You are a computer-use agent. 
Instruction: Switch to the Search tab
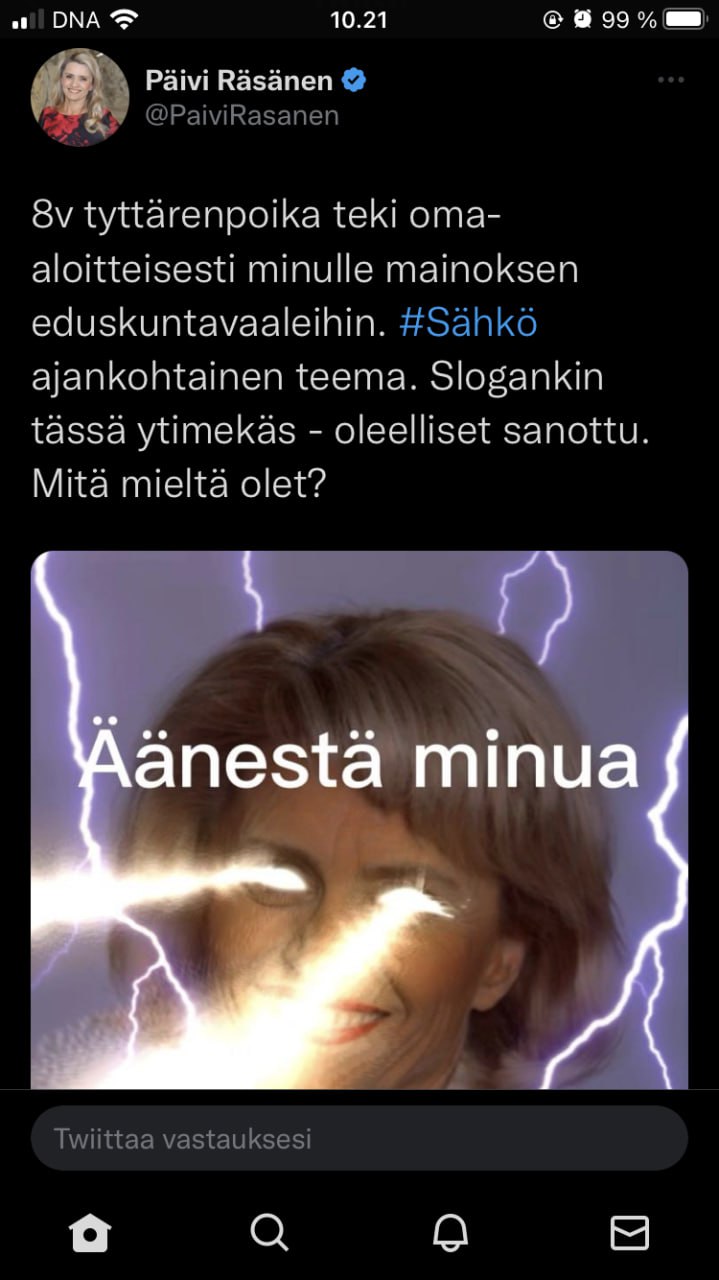pos(269,1233)
